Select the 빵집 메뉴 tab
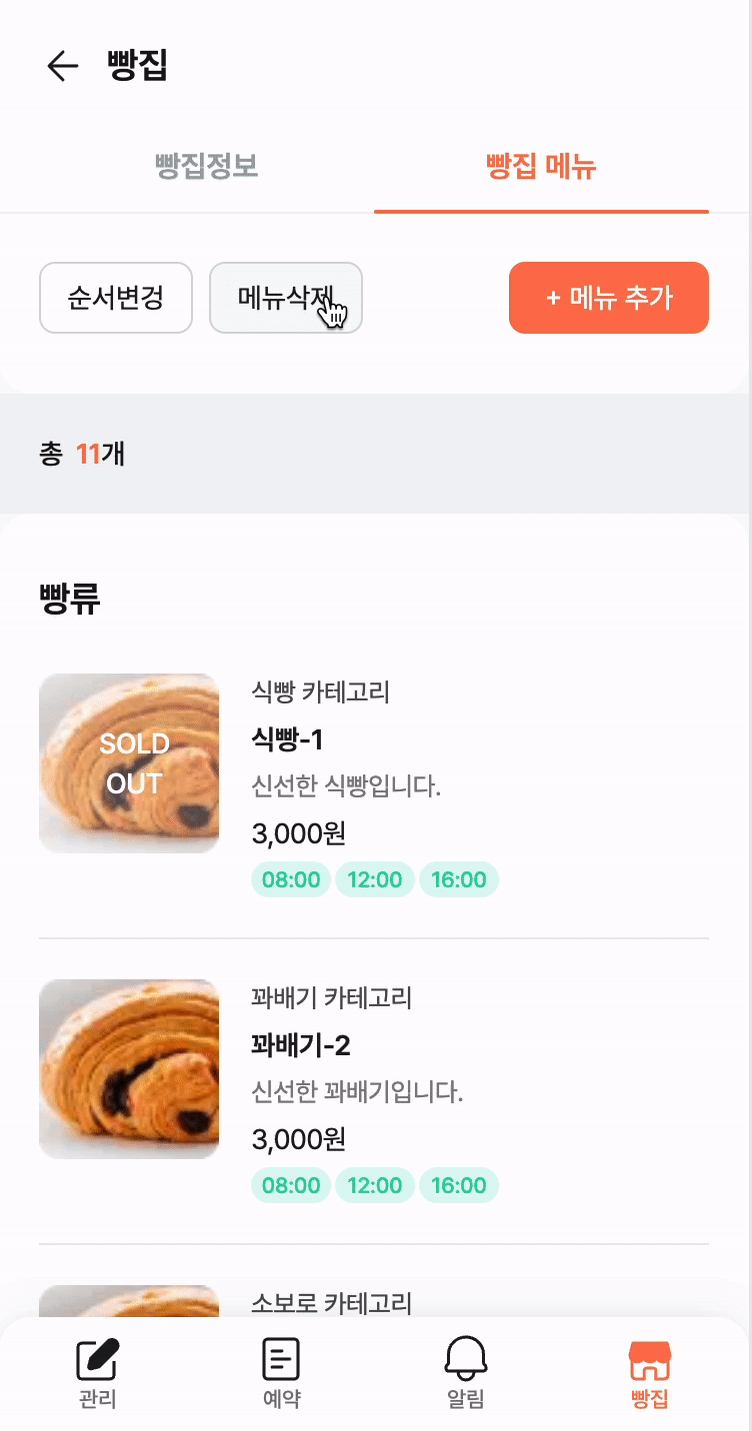This screenshot has height=1431, width=752. click(541, 167)
